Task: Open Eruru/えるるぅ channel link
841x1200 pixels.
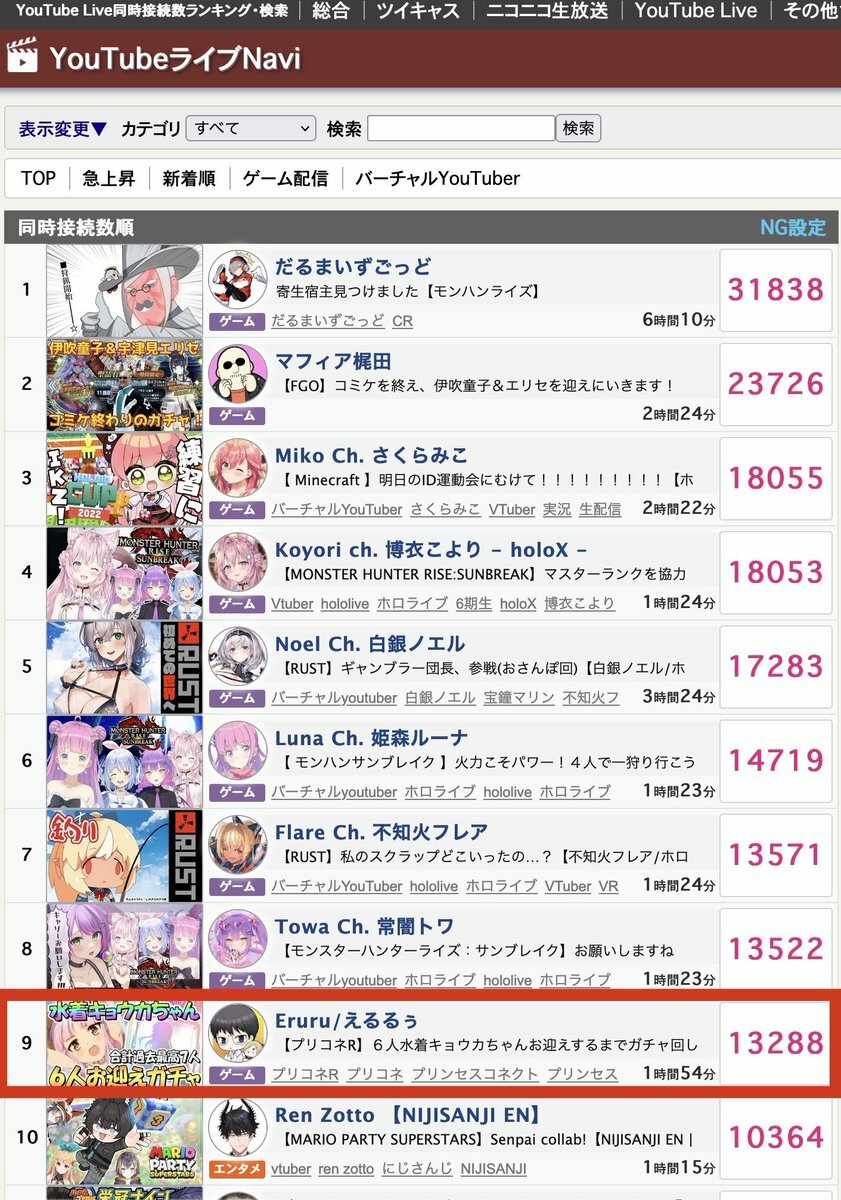Action: coord(346,1021)
